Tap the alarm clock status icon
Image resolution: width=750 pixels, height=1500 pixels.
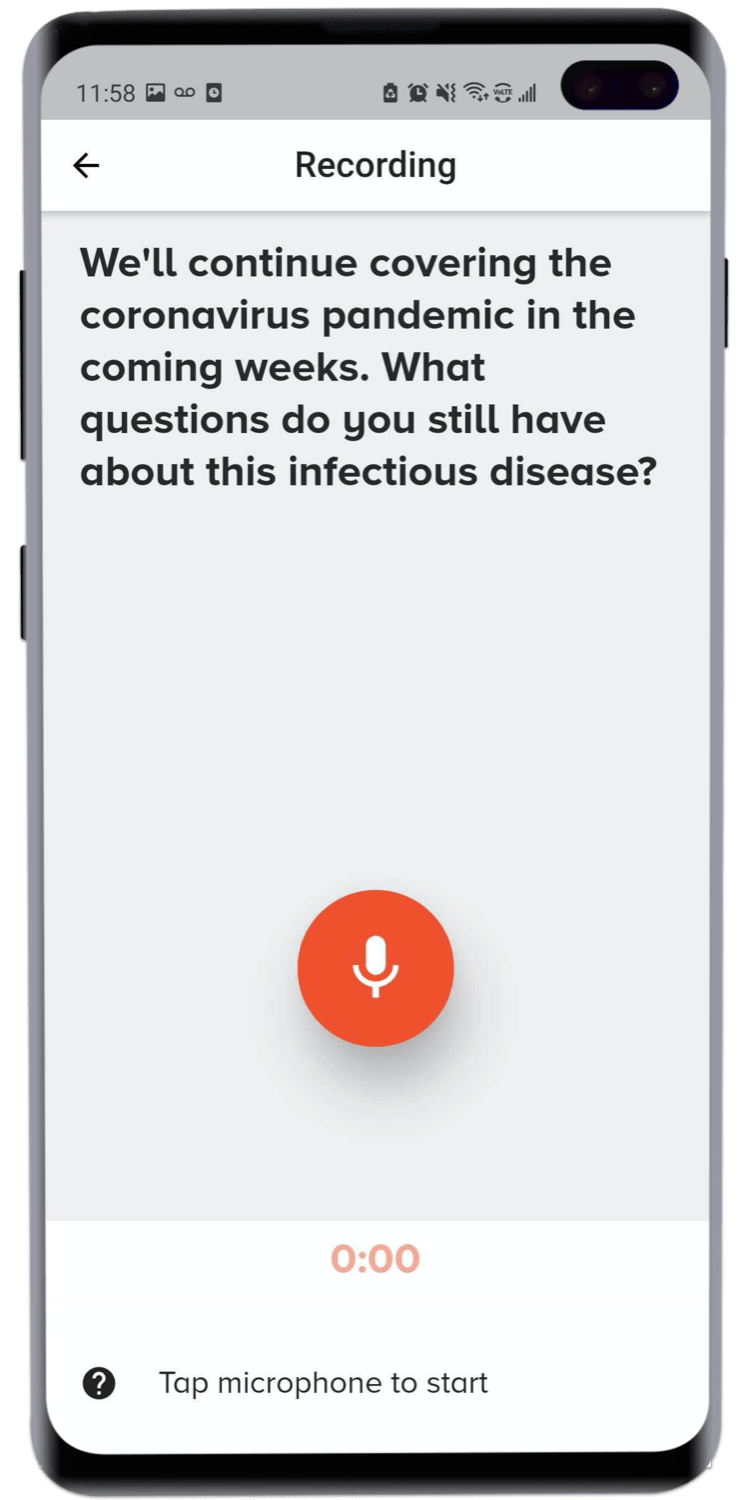418,92
